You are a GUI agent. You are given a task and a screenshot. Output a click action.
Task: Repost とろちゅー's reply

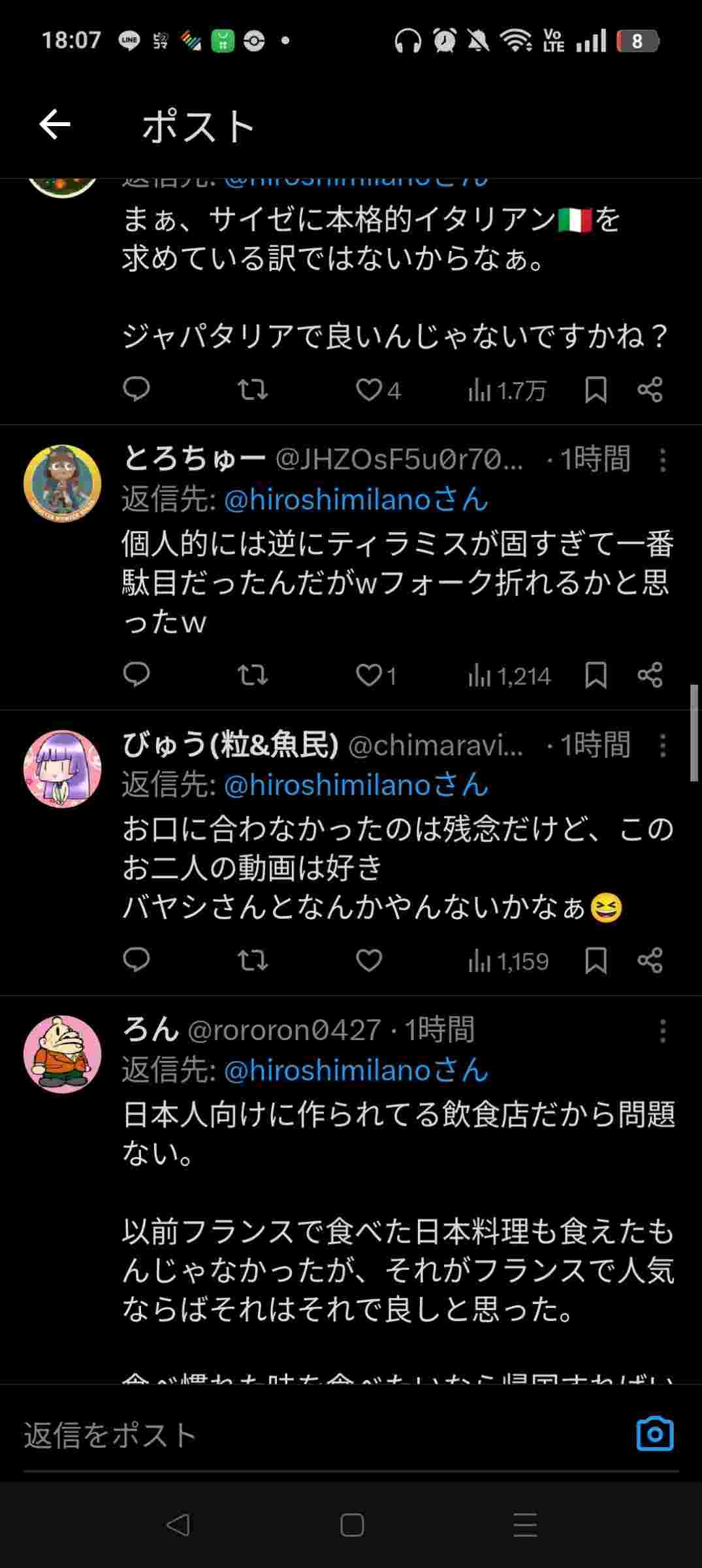[253, 675]
